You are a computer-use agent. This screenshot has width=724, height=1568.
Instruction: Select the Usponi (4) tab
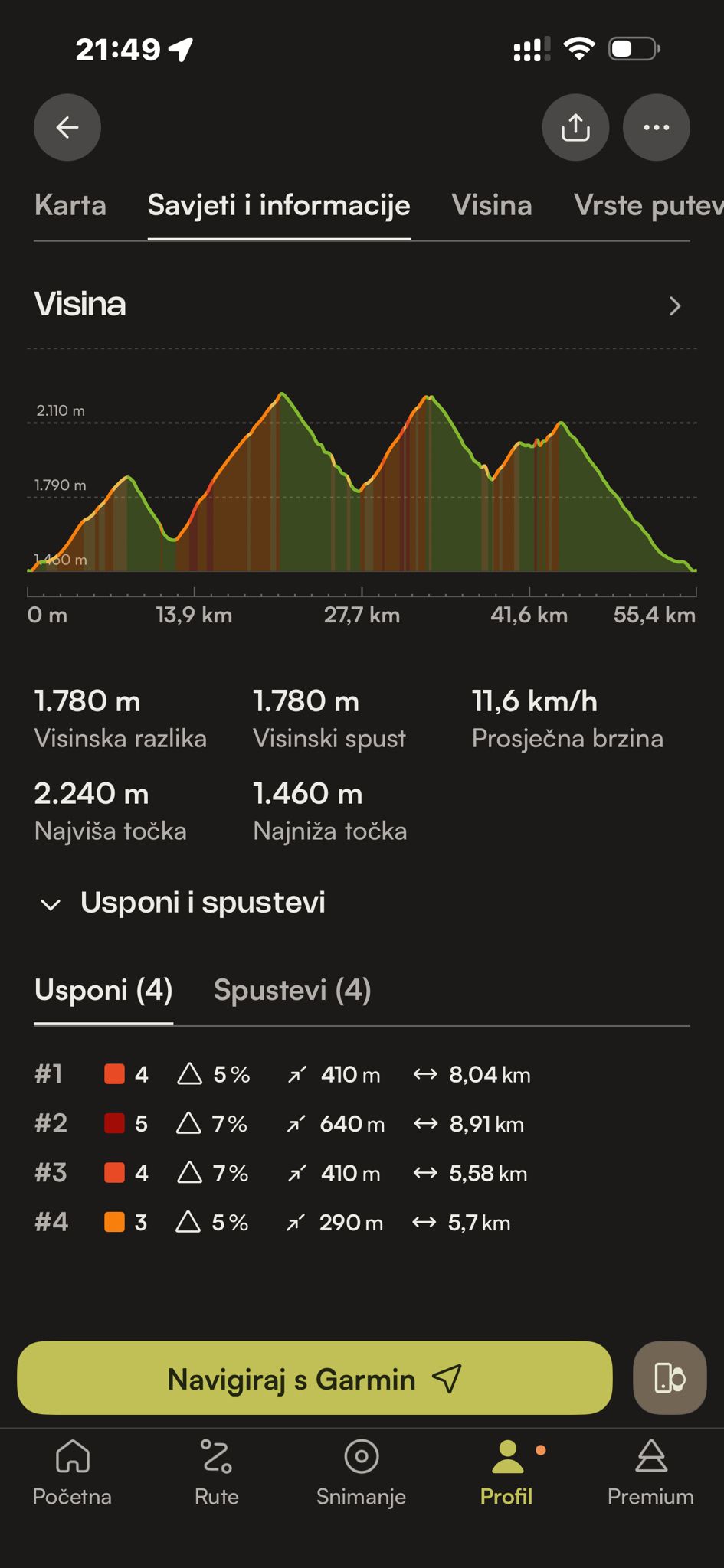tap(103, 990)
